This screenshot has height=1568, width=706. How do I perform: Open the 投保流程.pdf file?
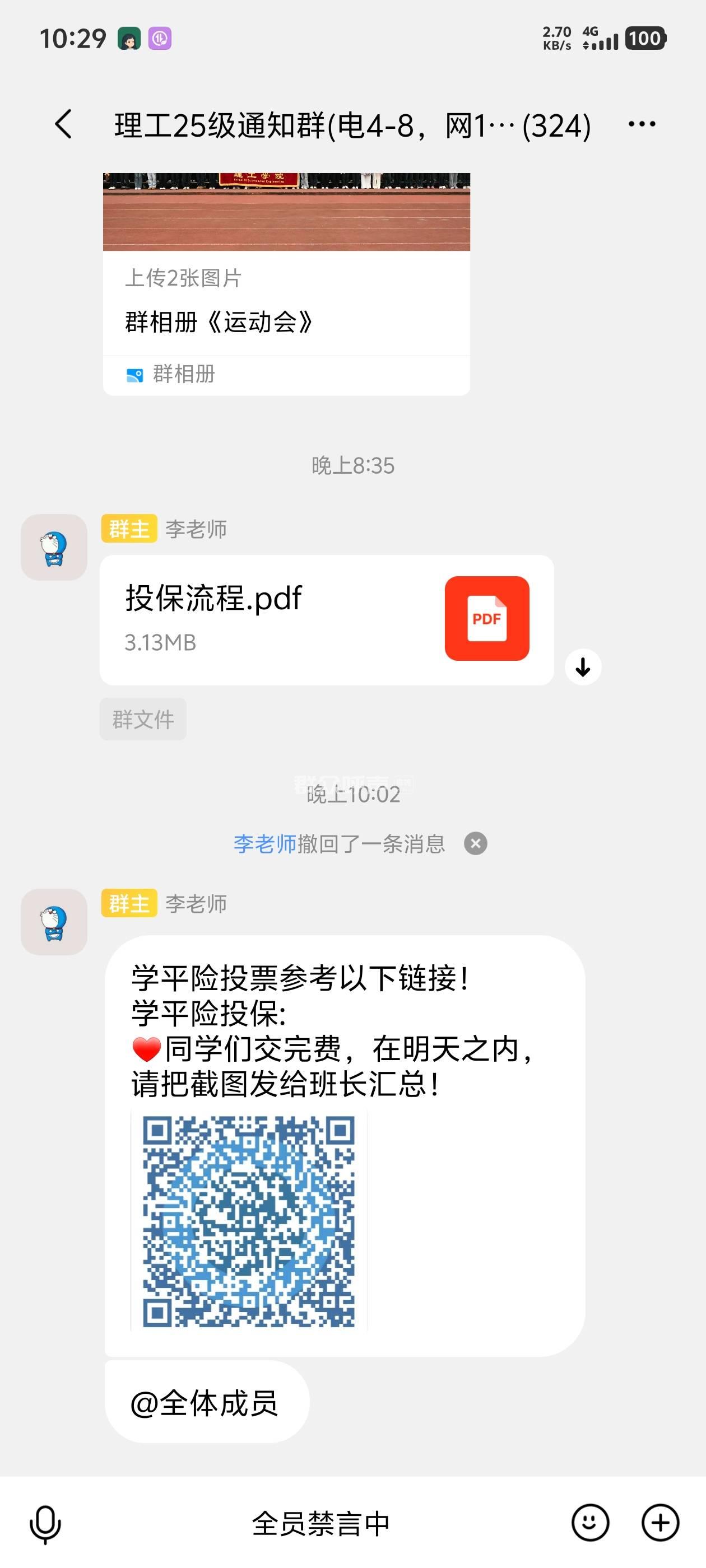(327, 620)
